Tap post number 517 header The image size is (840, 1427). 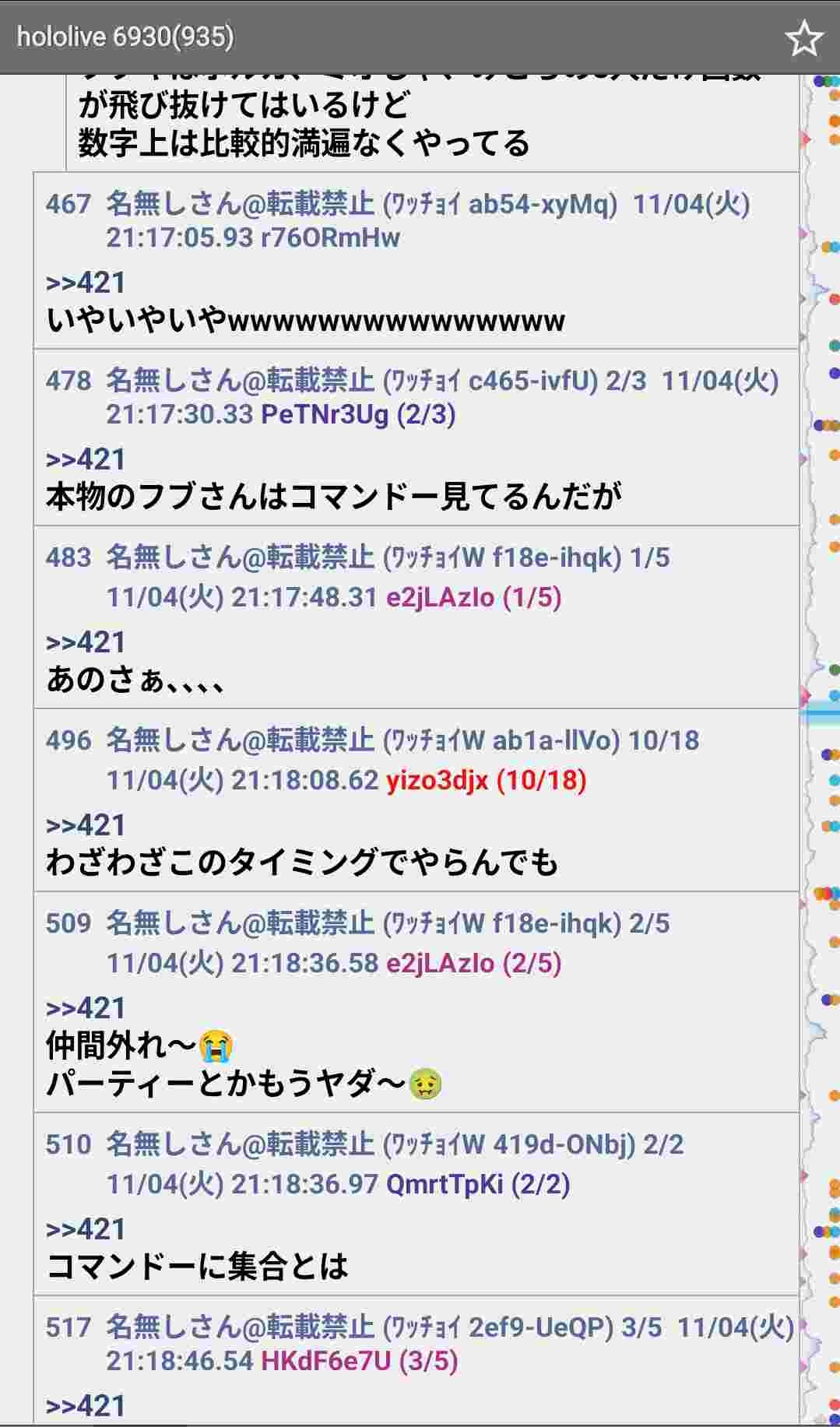pyautogui.click(x=68, y=1327)
